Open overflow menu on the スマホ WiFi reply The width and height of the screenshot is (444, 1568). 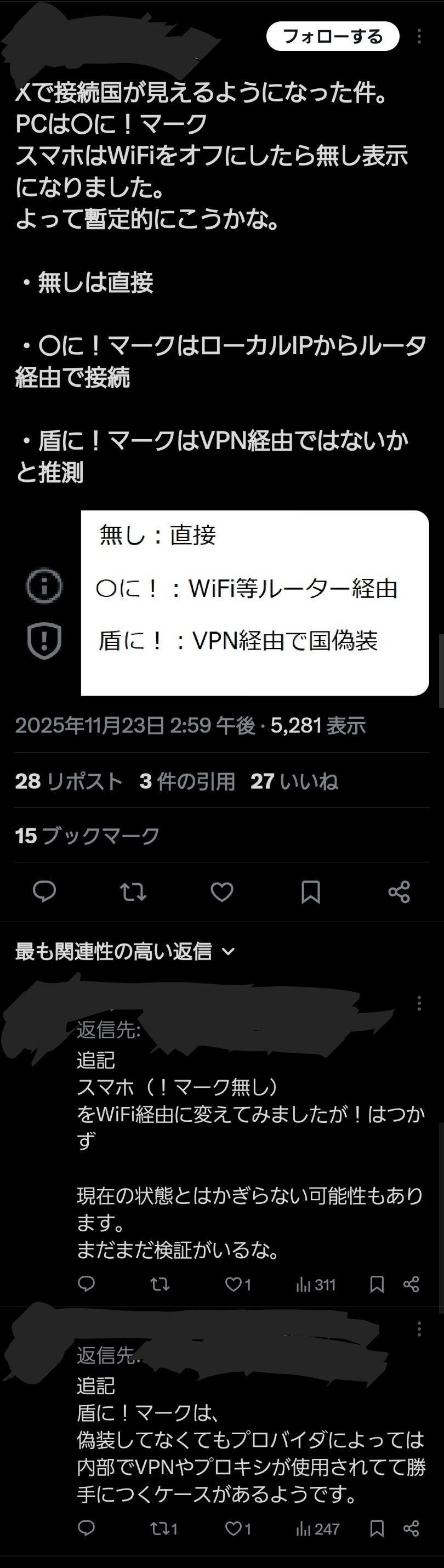[x=419, y=1003]
